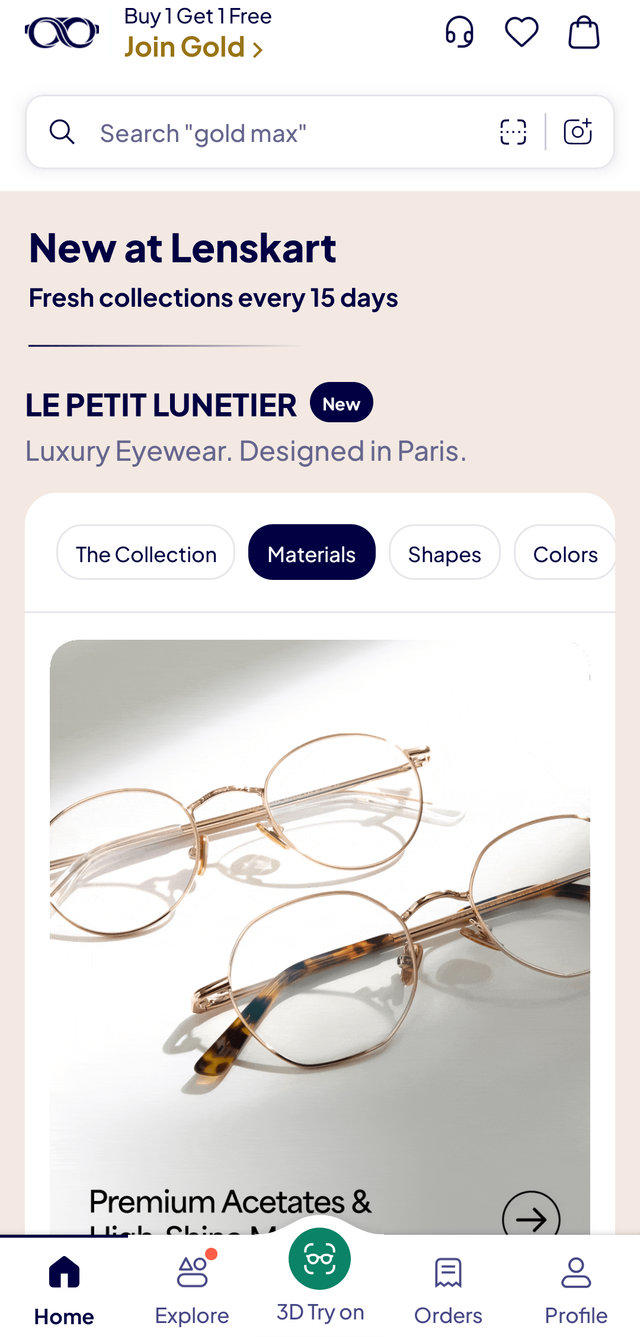Tap the search field
Screen dimensions: 640x1337
pyautogui.click(x=270, y=132)
